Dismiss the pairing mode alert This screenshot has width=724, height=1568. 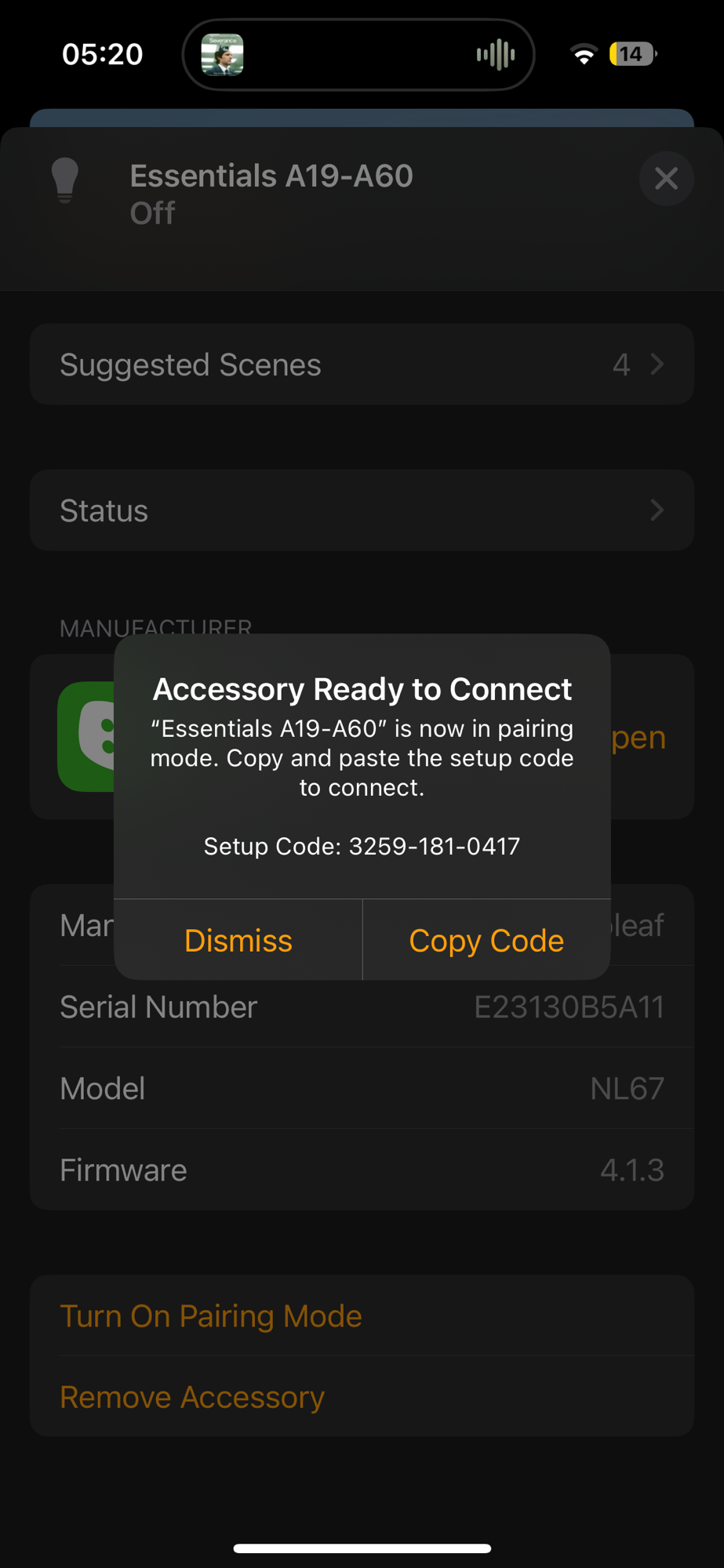[238, 940]
